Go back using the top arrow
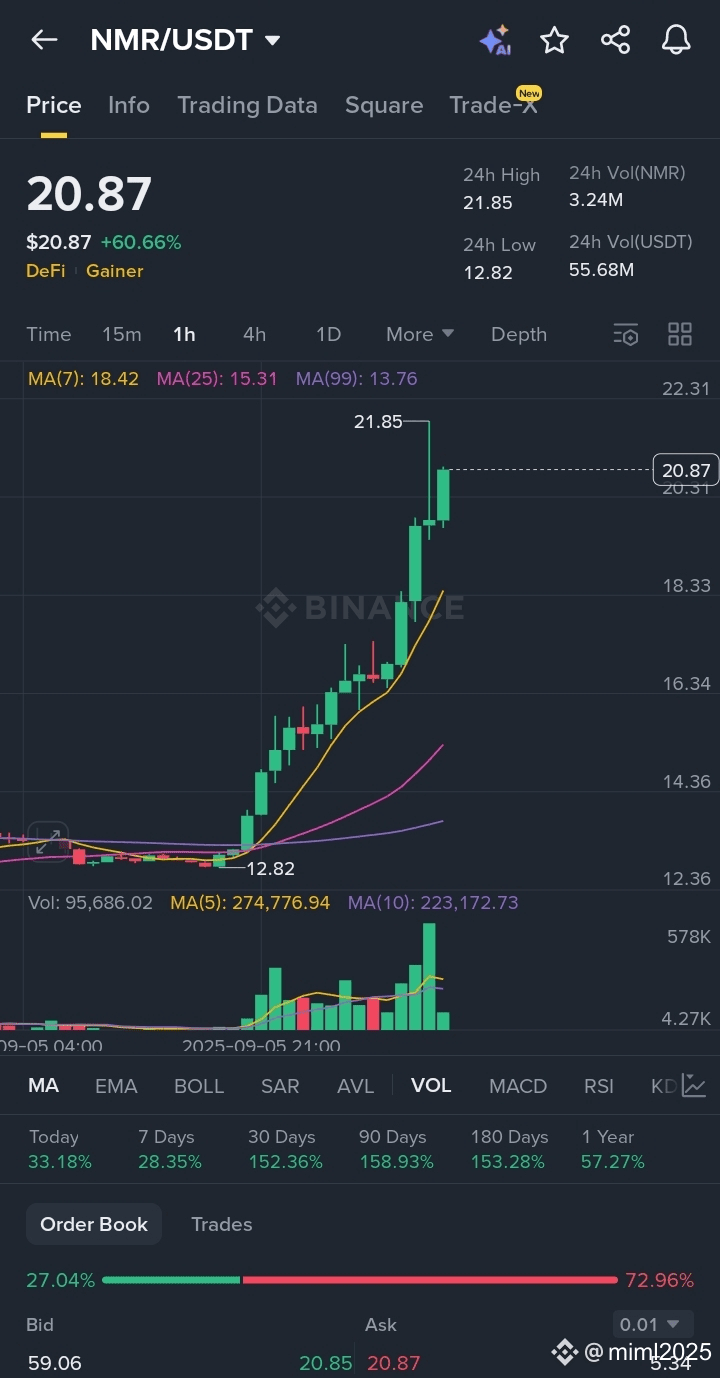This screenshot has width=720, height=1378. point(44,40)
